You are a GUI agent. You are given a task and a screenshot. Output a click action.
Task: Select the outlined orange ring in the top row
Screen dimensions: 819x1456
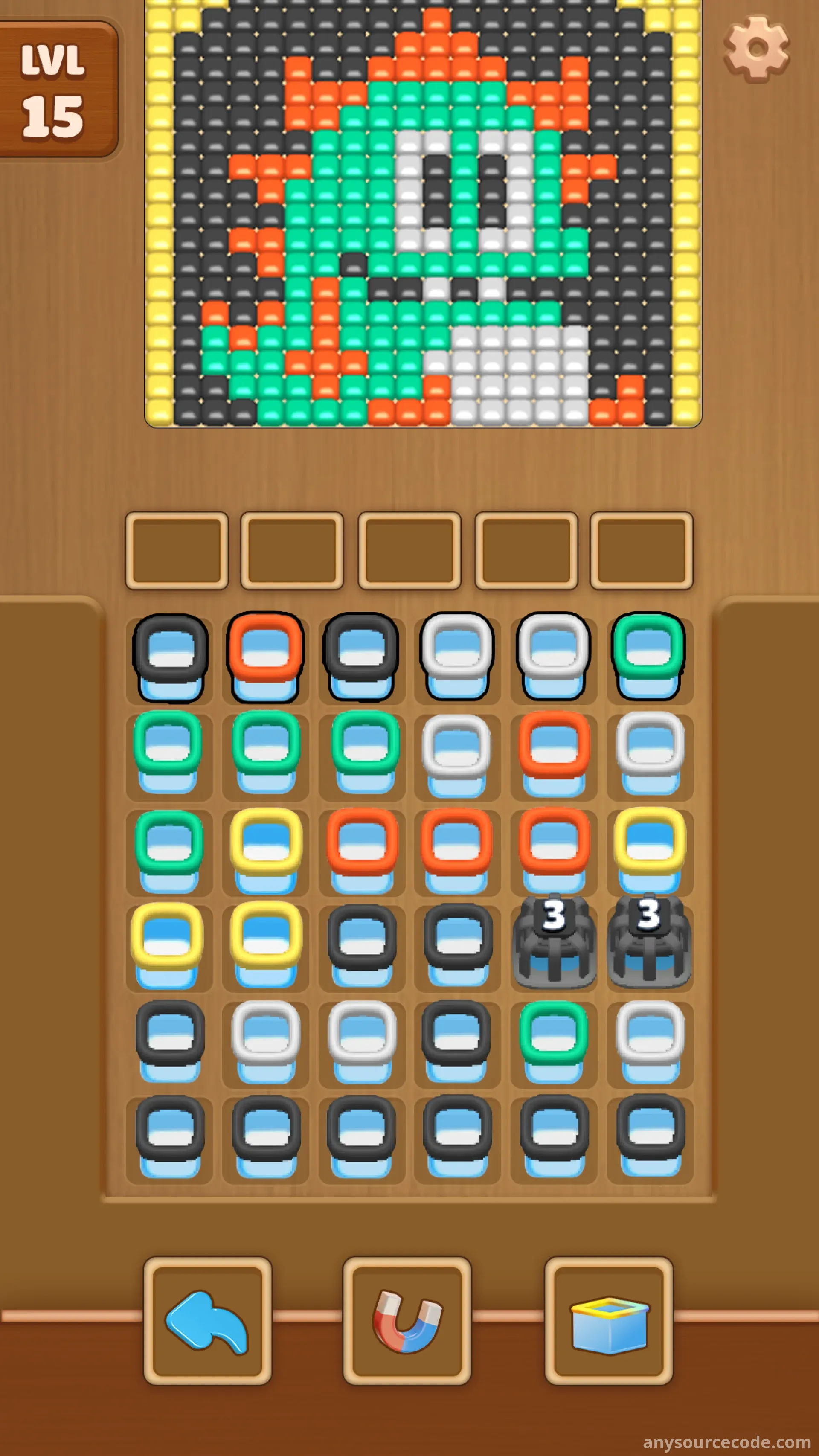[264, 657]
